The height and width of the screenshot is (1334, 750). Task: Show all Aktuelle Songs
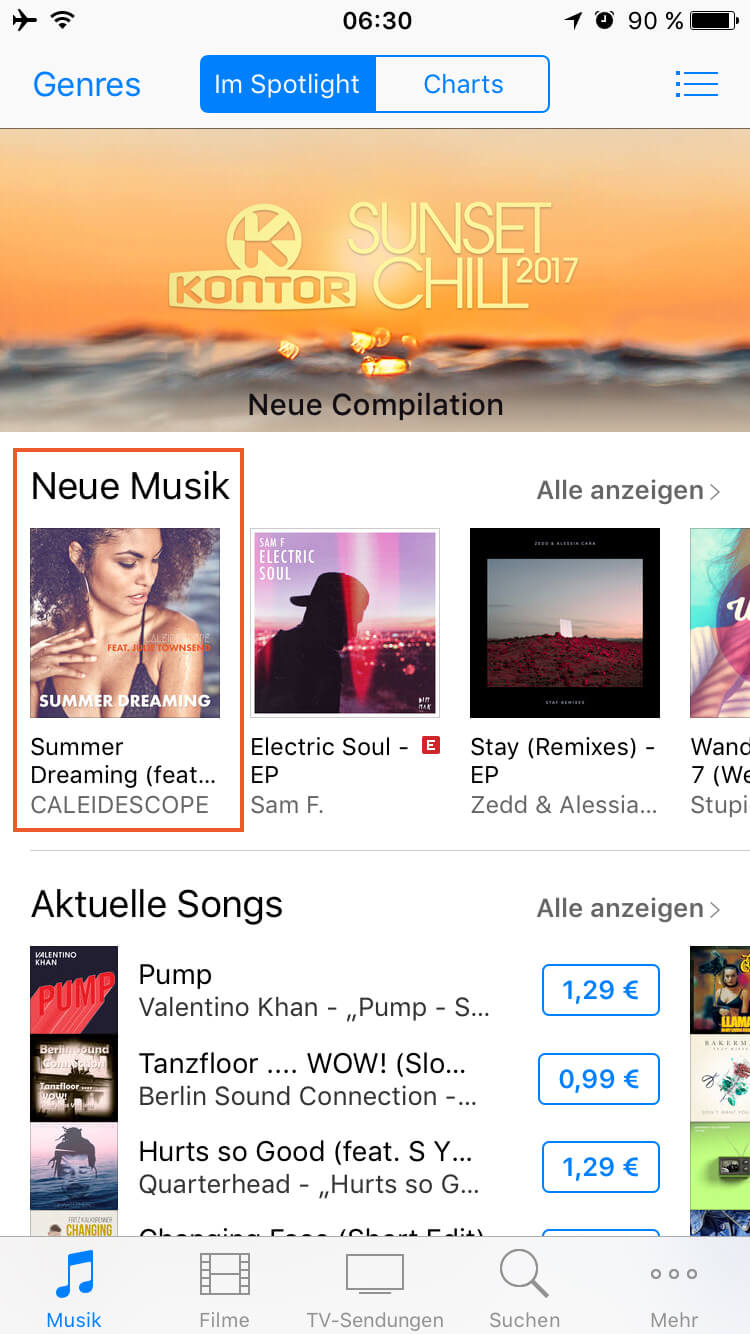point(628,908)
